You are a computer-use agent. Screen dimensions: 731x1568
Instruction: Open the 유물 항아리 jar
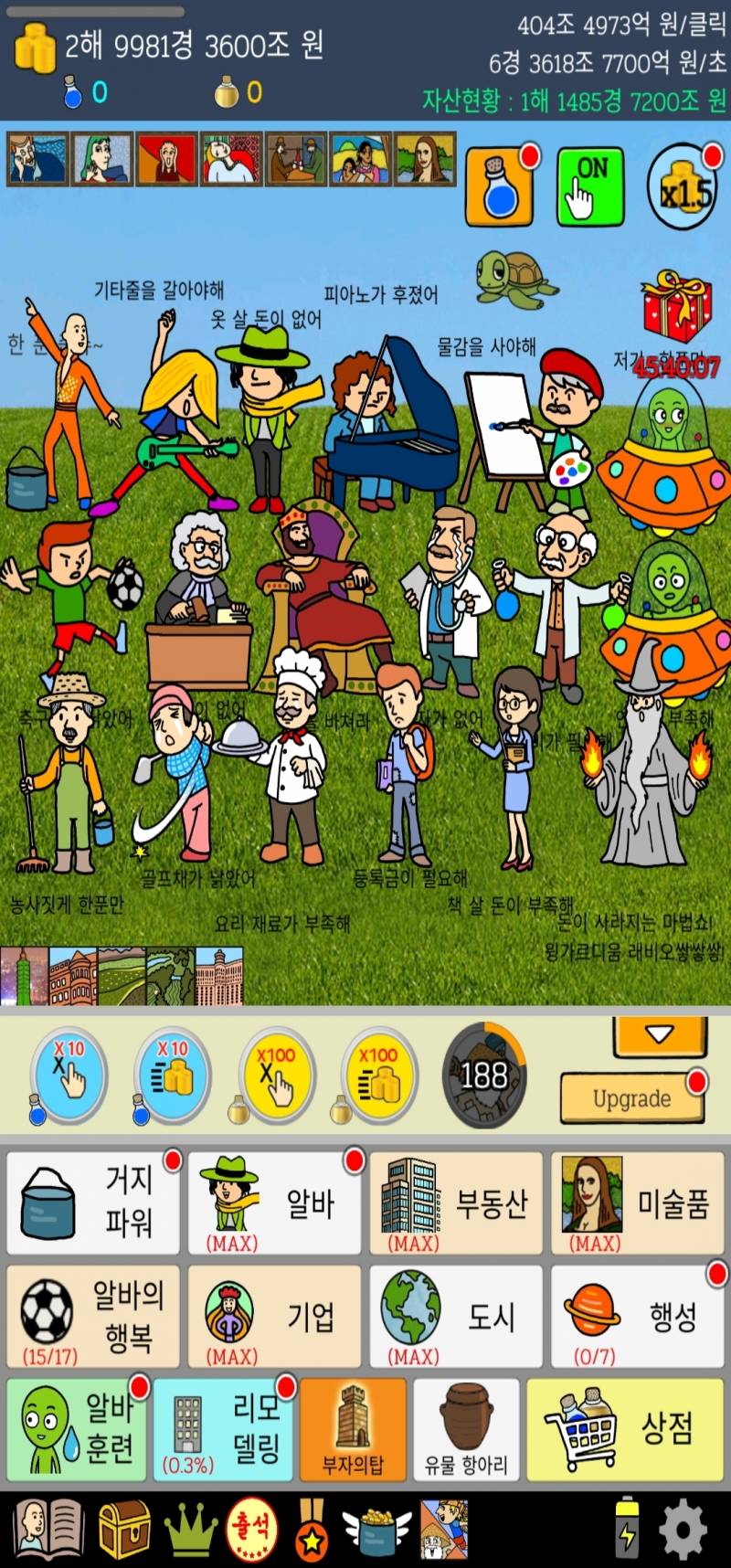pyautogui.click(x=466, y=1428)
